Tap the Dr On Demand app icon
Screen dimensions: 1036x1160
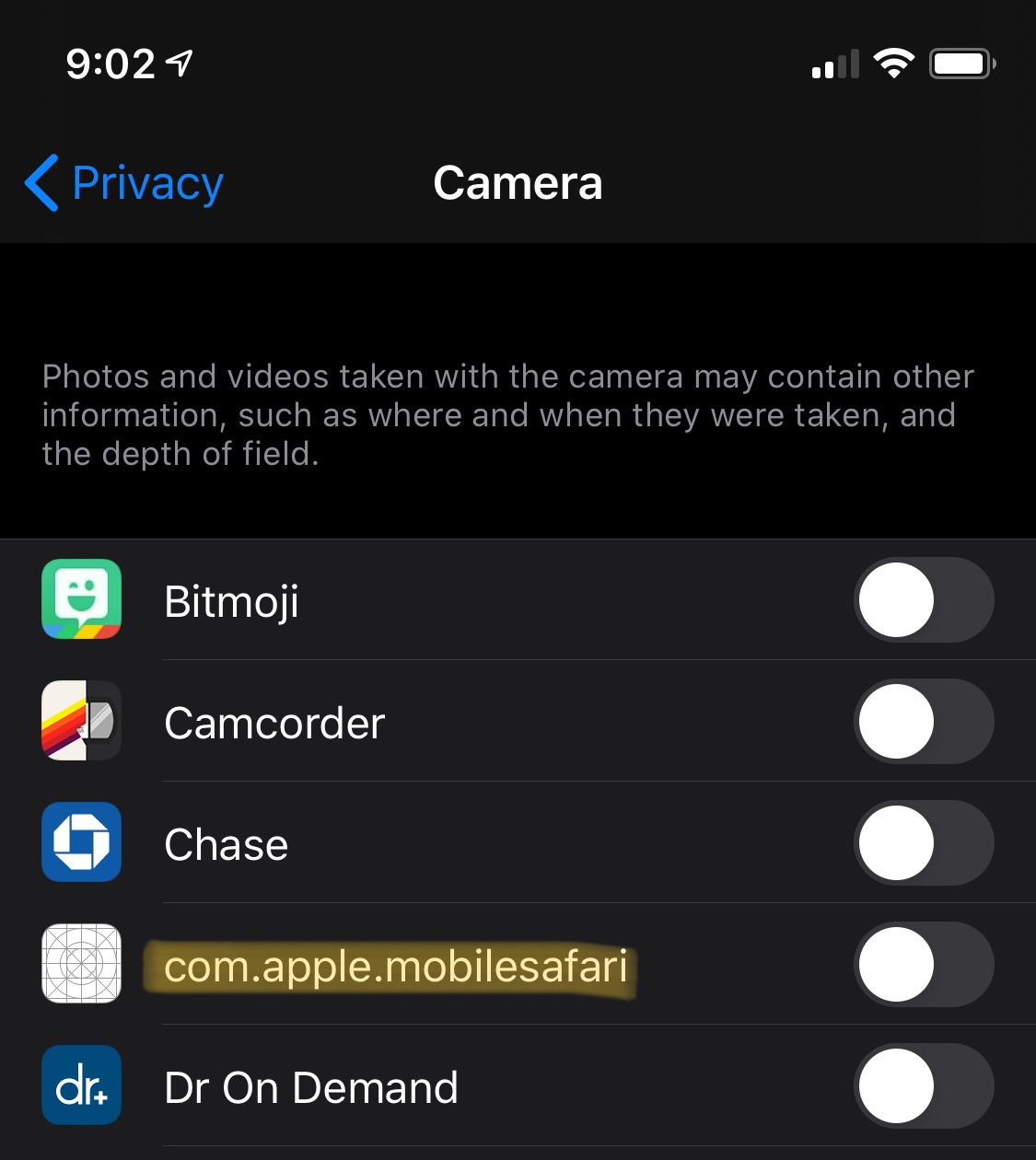pos(81,1086)
